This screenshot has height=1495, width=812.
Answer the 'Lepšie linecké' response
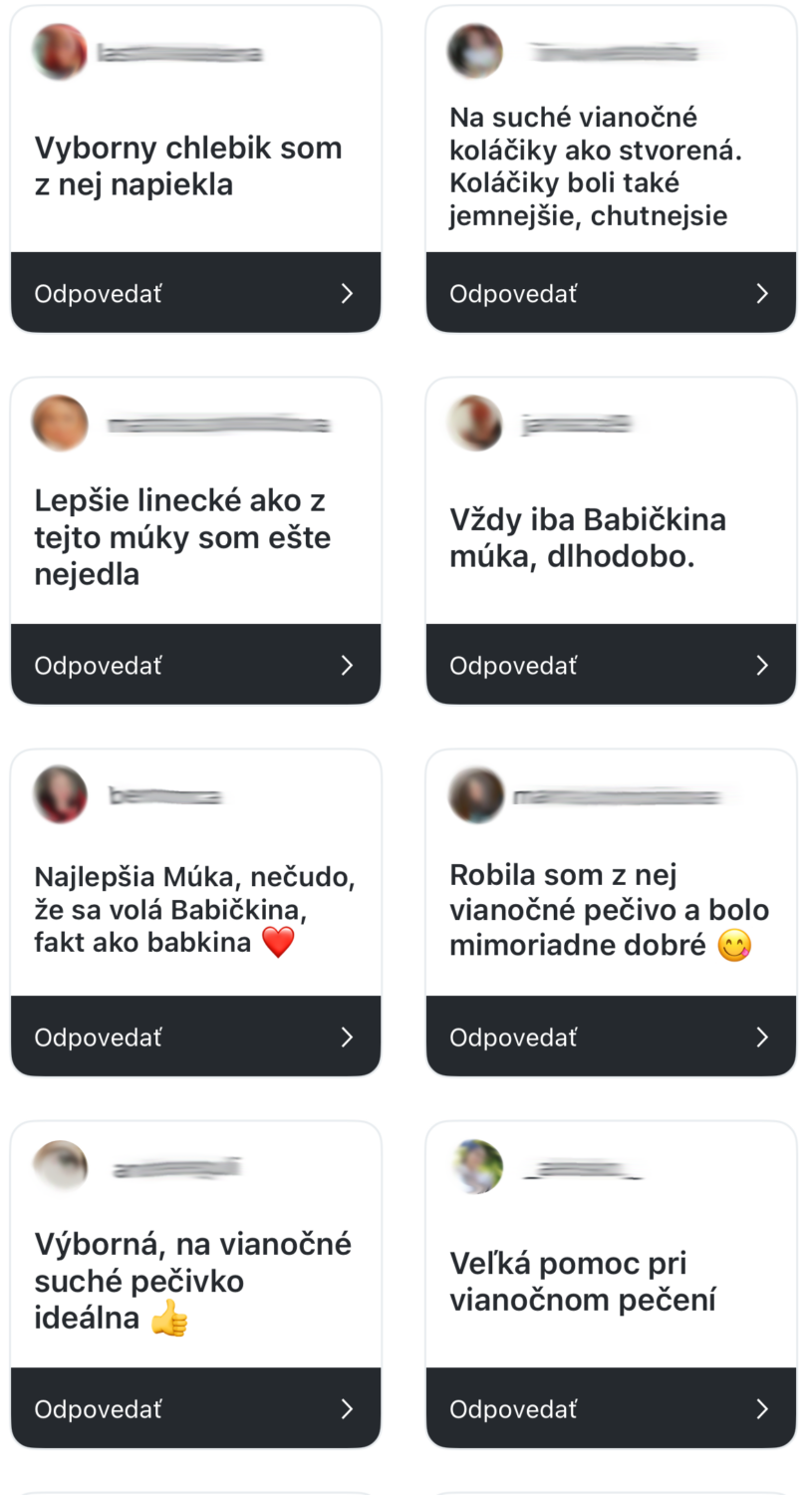pyautogui.click(x=195, y=665)
